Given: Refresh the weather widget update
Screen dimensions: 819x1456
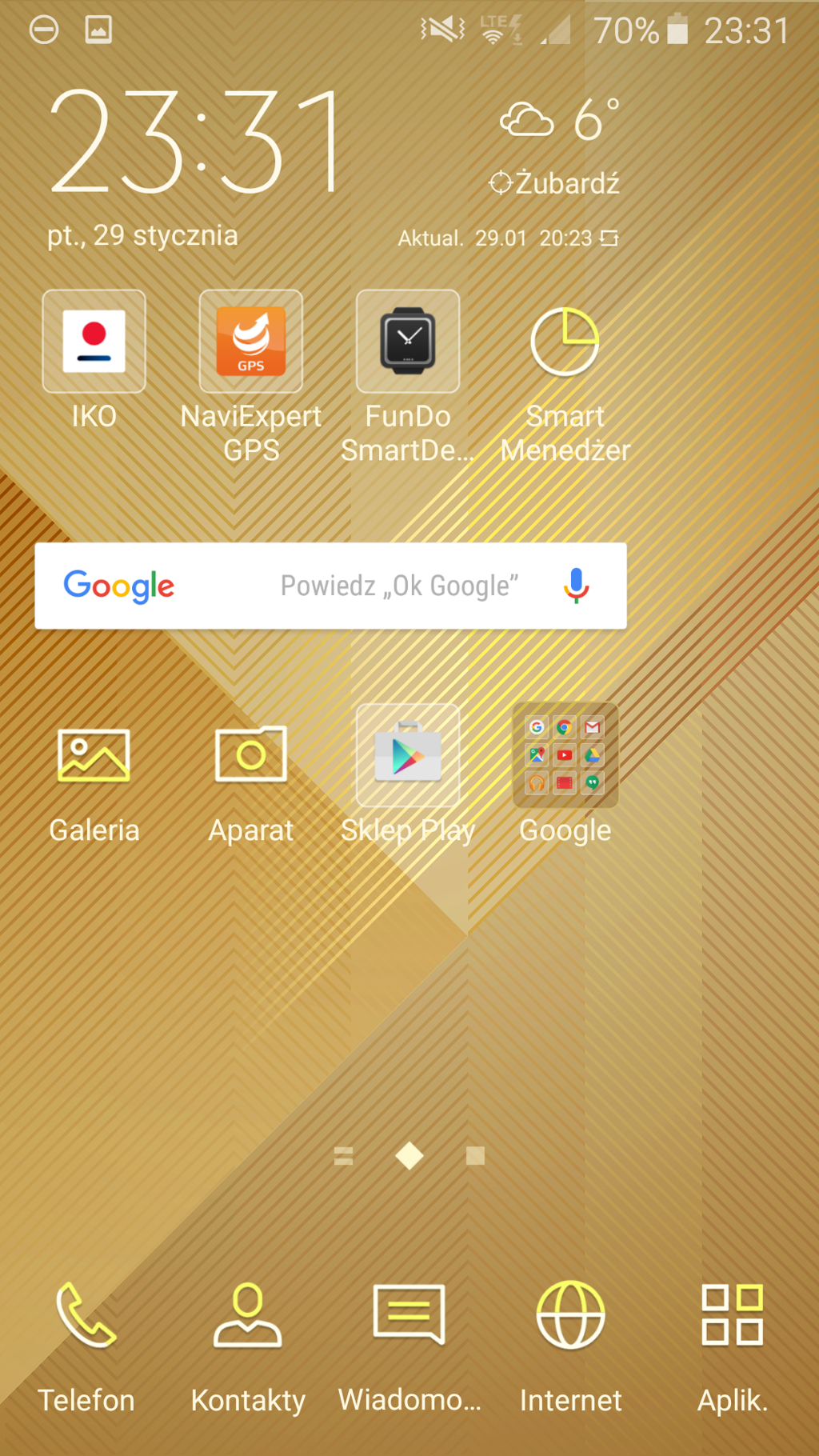Looking at the screenshot, I should pos(609,238).
